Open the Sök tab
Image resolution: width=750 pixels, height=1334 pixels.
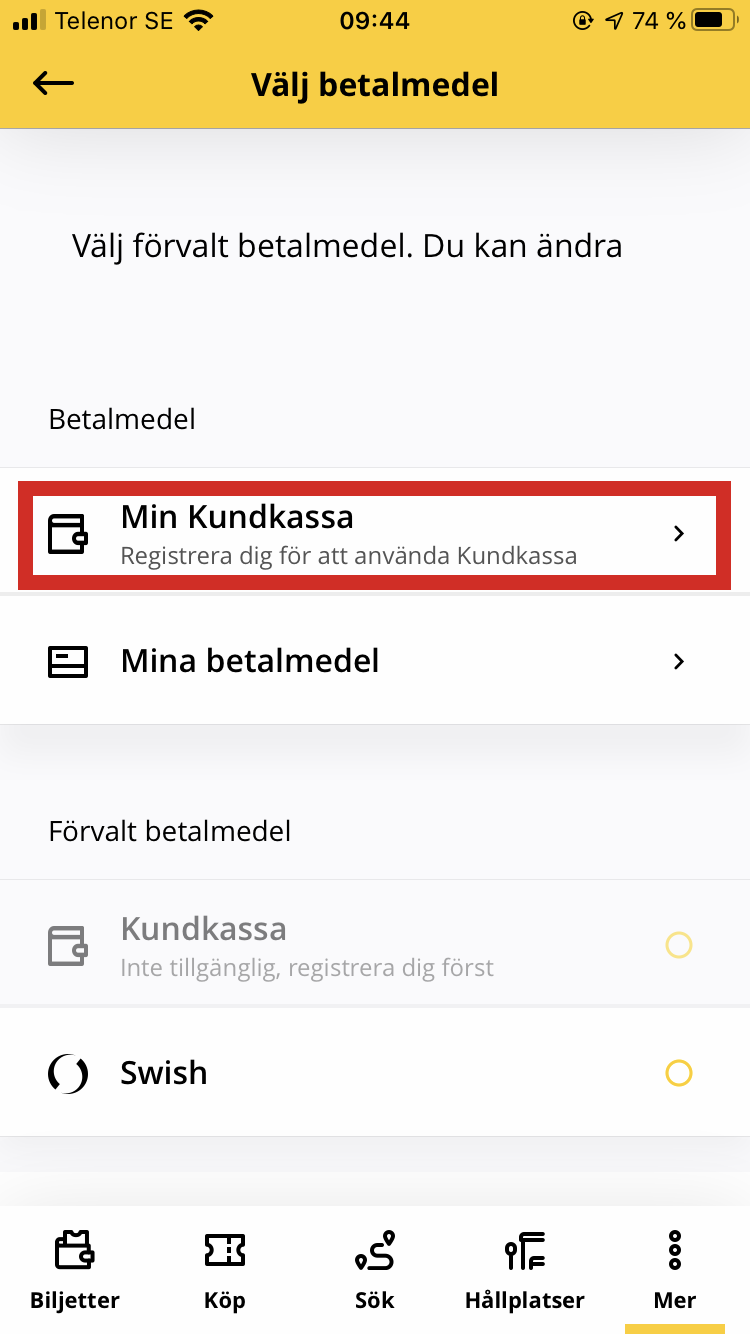pos(375,1270)
